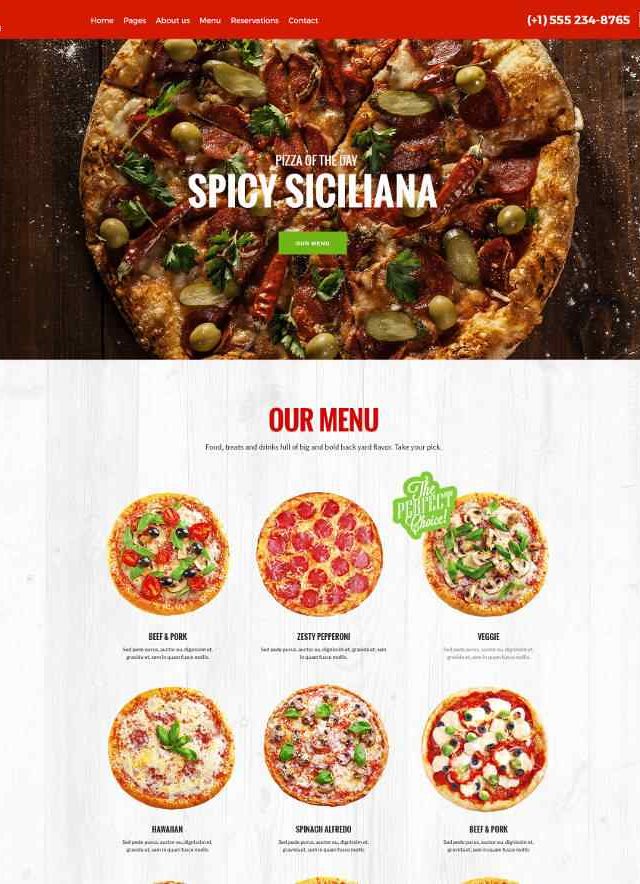Go to the Contact page
This screenshot has width=640, height=884.
303,20
